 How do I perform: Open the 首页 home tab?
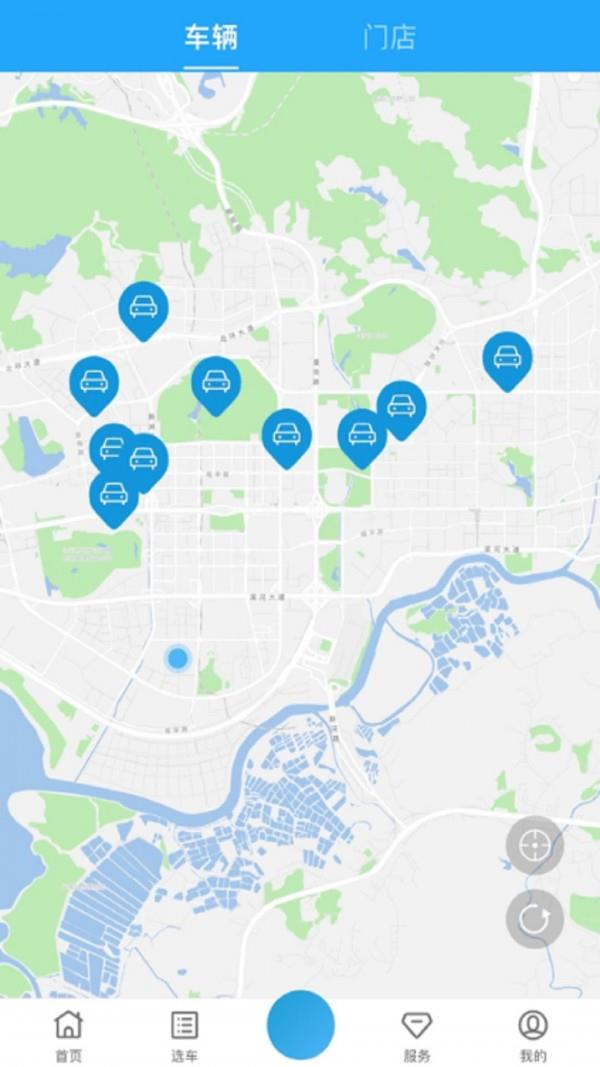[x=67, y=1035]
